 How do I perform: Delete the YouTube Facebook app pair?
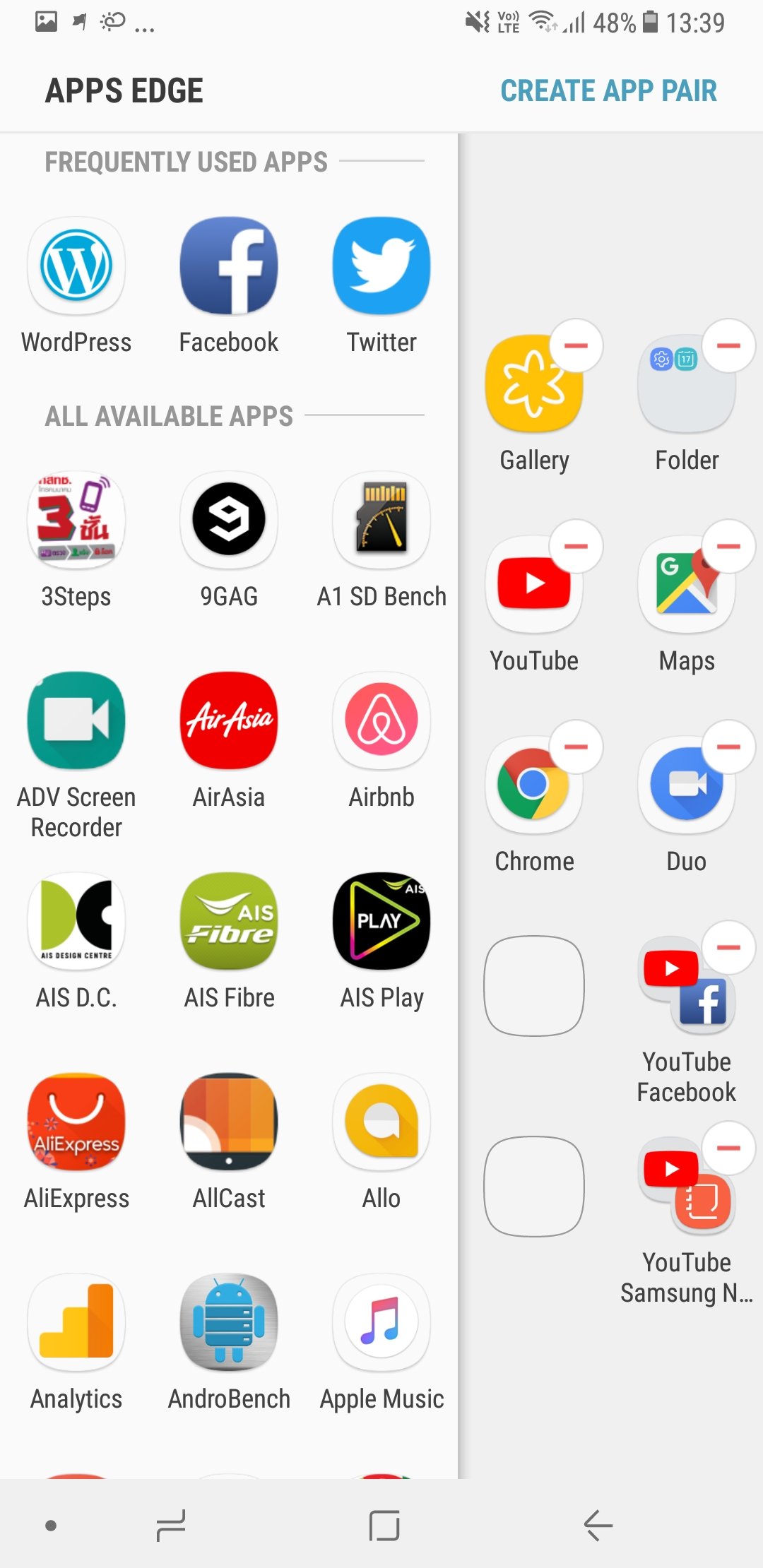728,948
